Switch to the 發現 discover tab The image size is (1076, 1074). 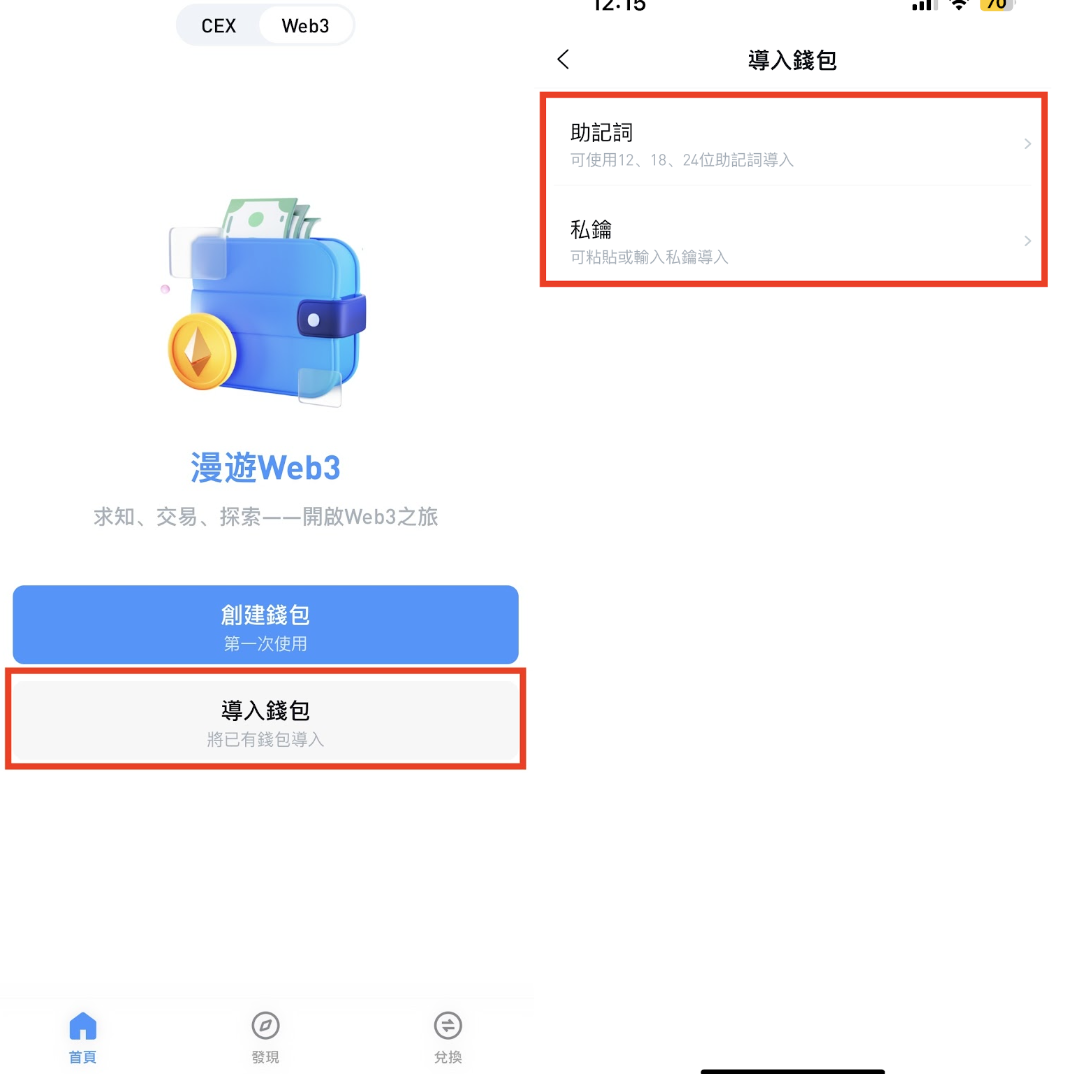pyautogui.click(x=265, y=1036)
